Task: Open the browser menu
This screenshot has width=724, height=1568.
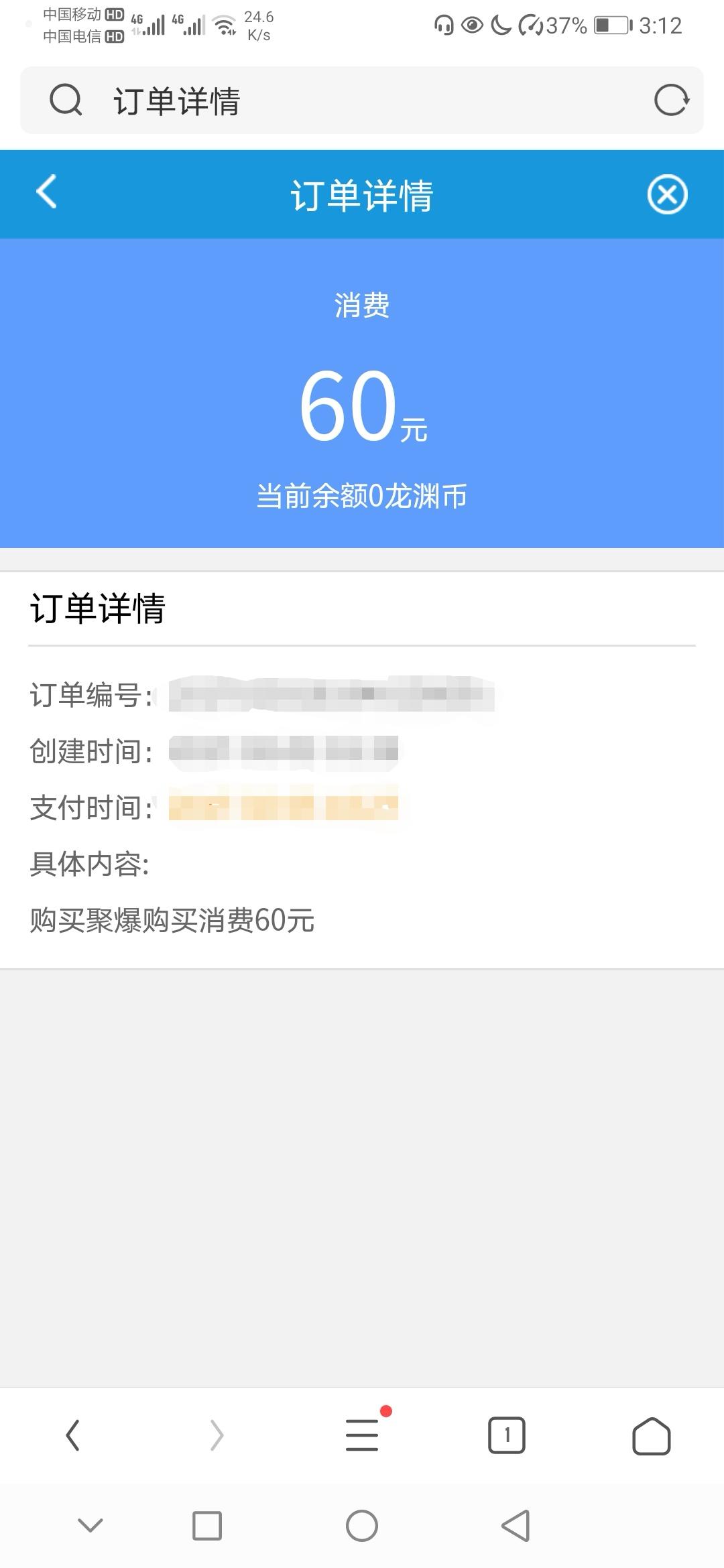Action: click(x=362, y=1435)
